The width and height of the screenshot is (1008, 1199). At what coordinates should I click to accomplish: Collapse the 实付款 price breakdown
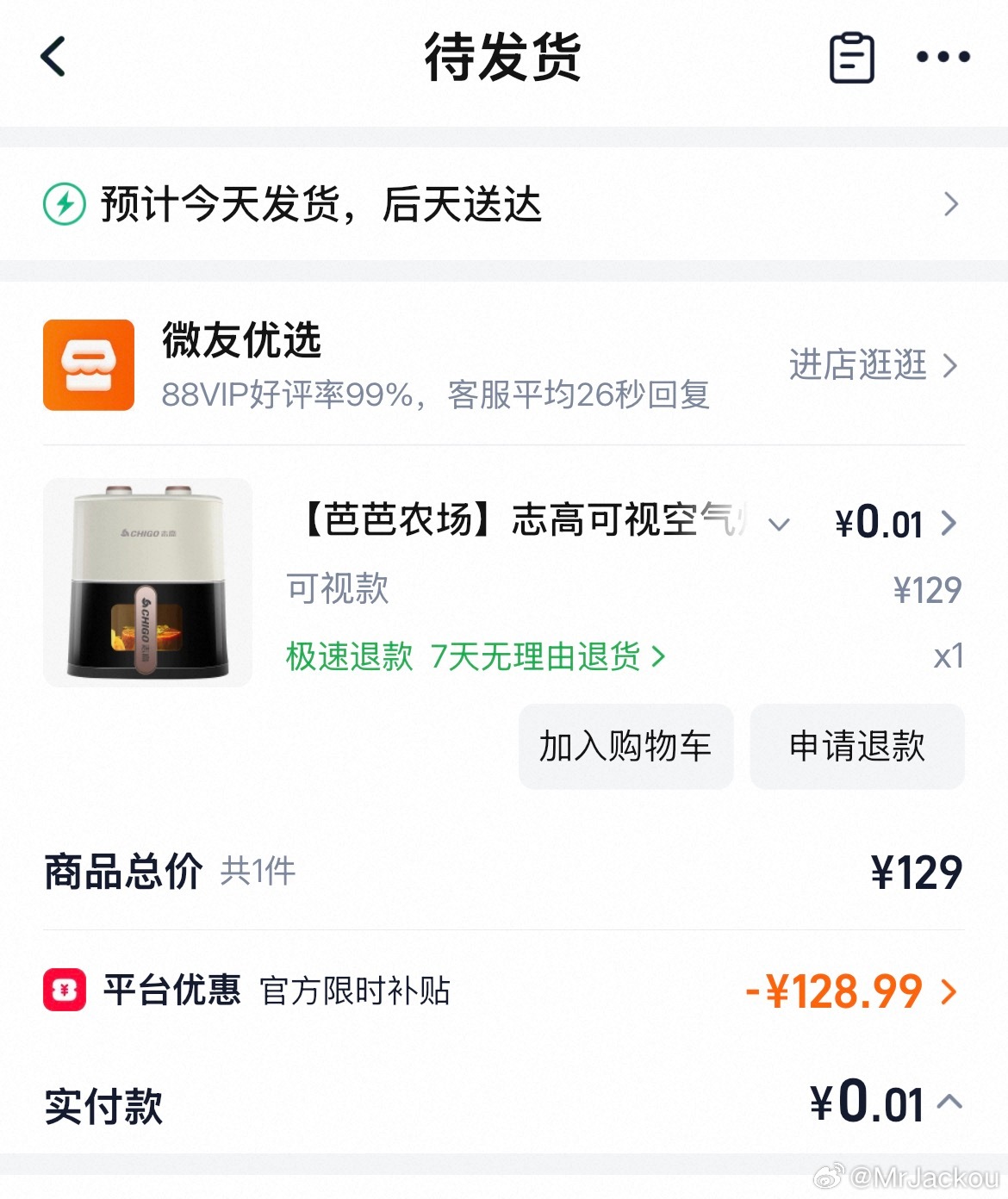pyautogui.click(x=949, y=1102)
